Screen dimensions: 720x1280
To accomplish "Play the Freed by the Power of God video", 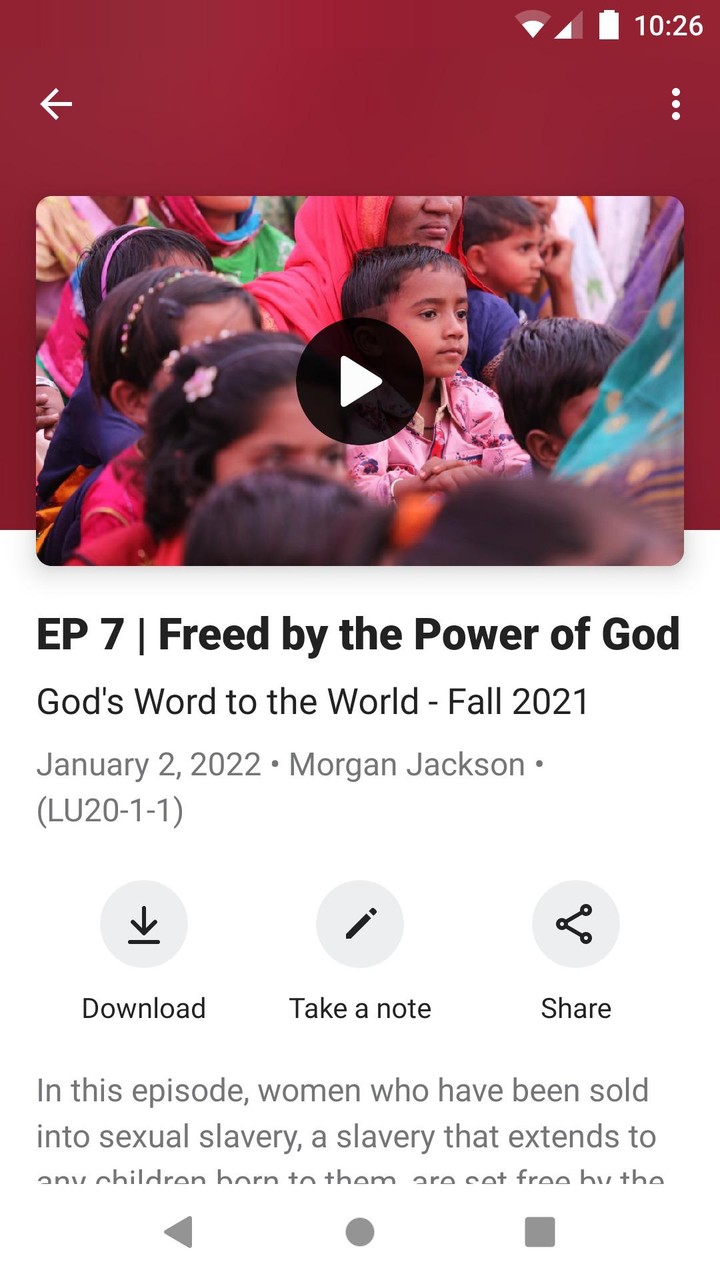I will pos(360,381).
